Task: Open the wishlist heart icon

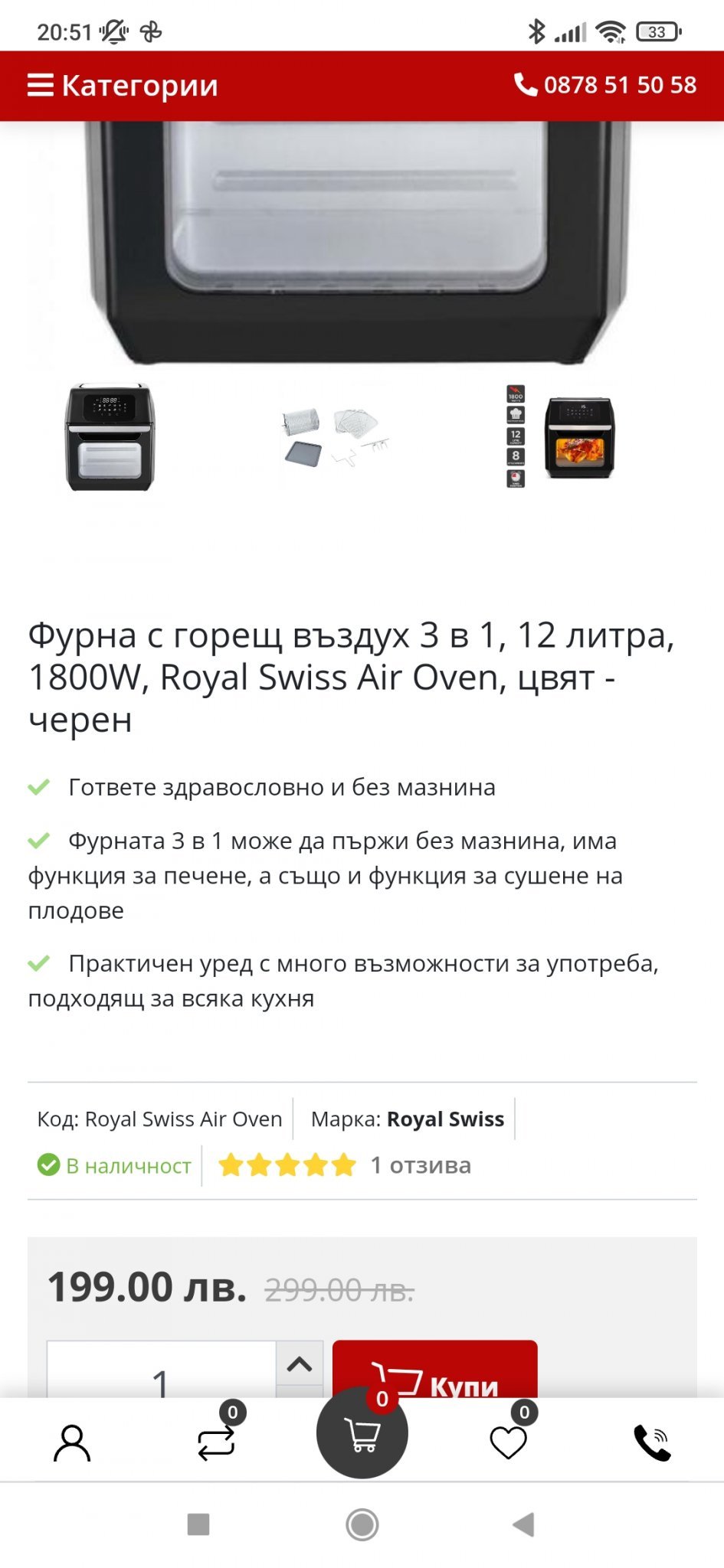Action: (x=508, y=1442)
